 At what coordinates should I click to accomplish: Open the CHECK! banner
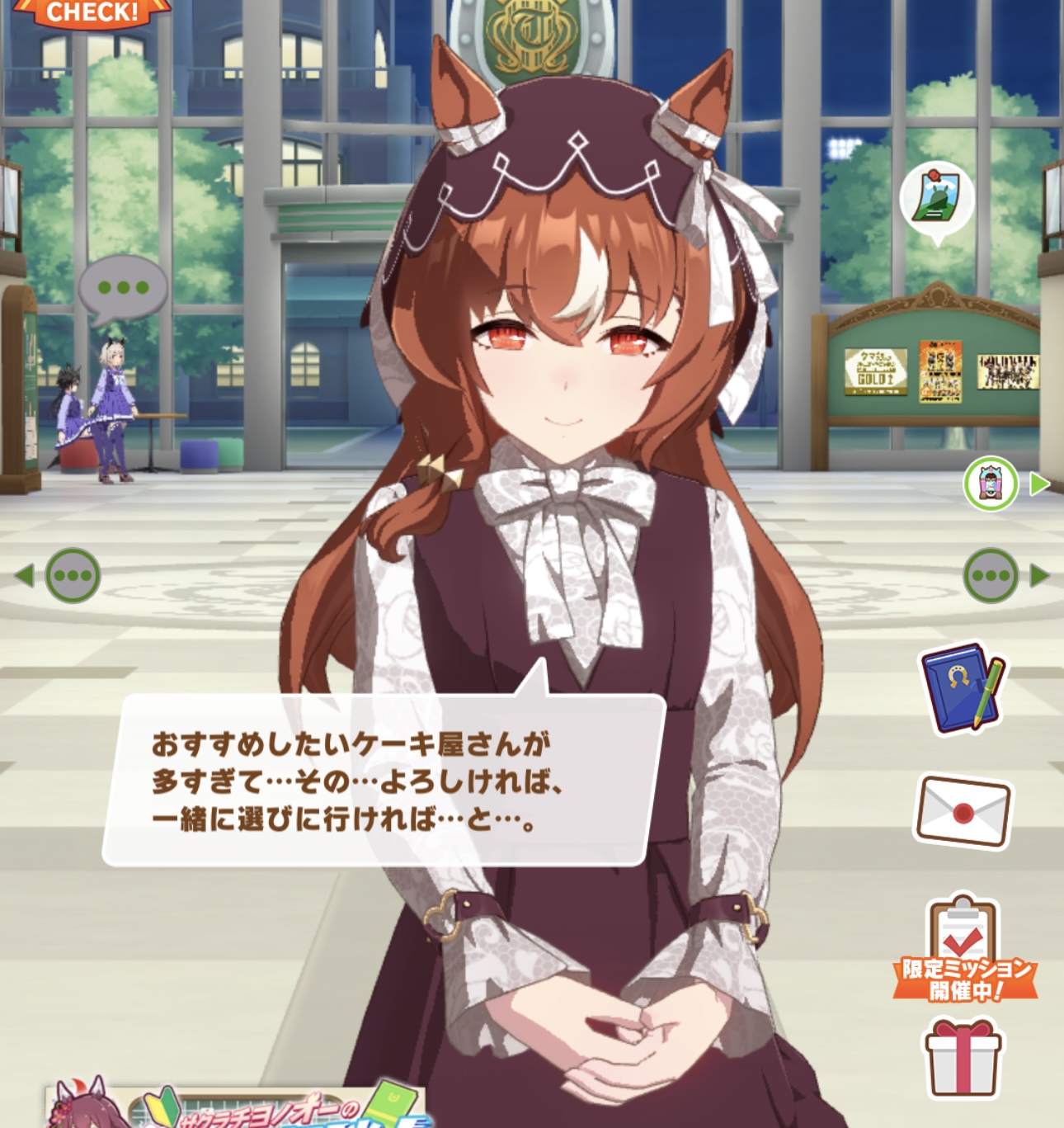pos(92,12)
